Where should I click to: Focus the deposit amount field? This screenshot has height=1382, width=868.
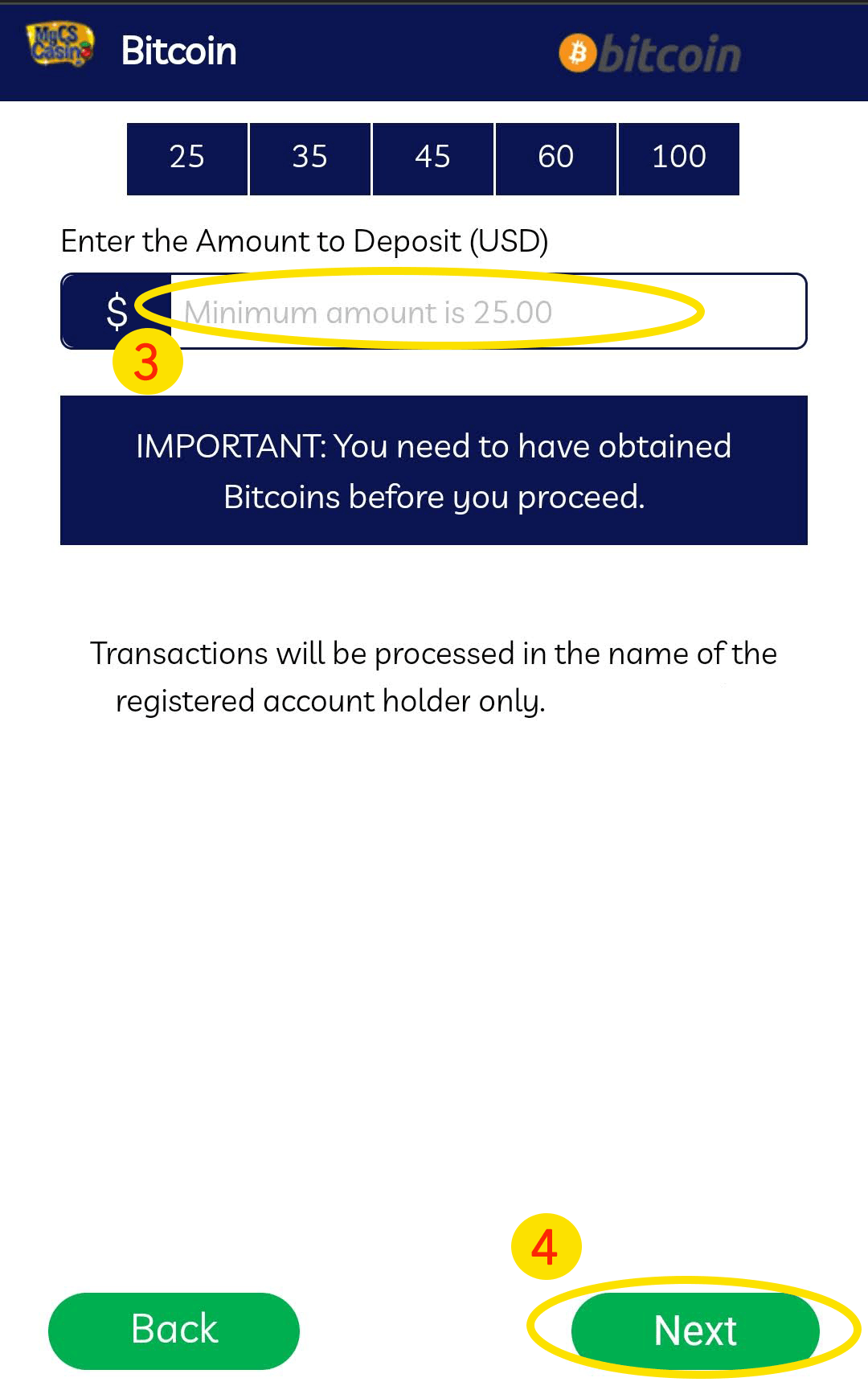(482, 312)
